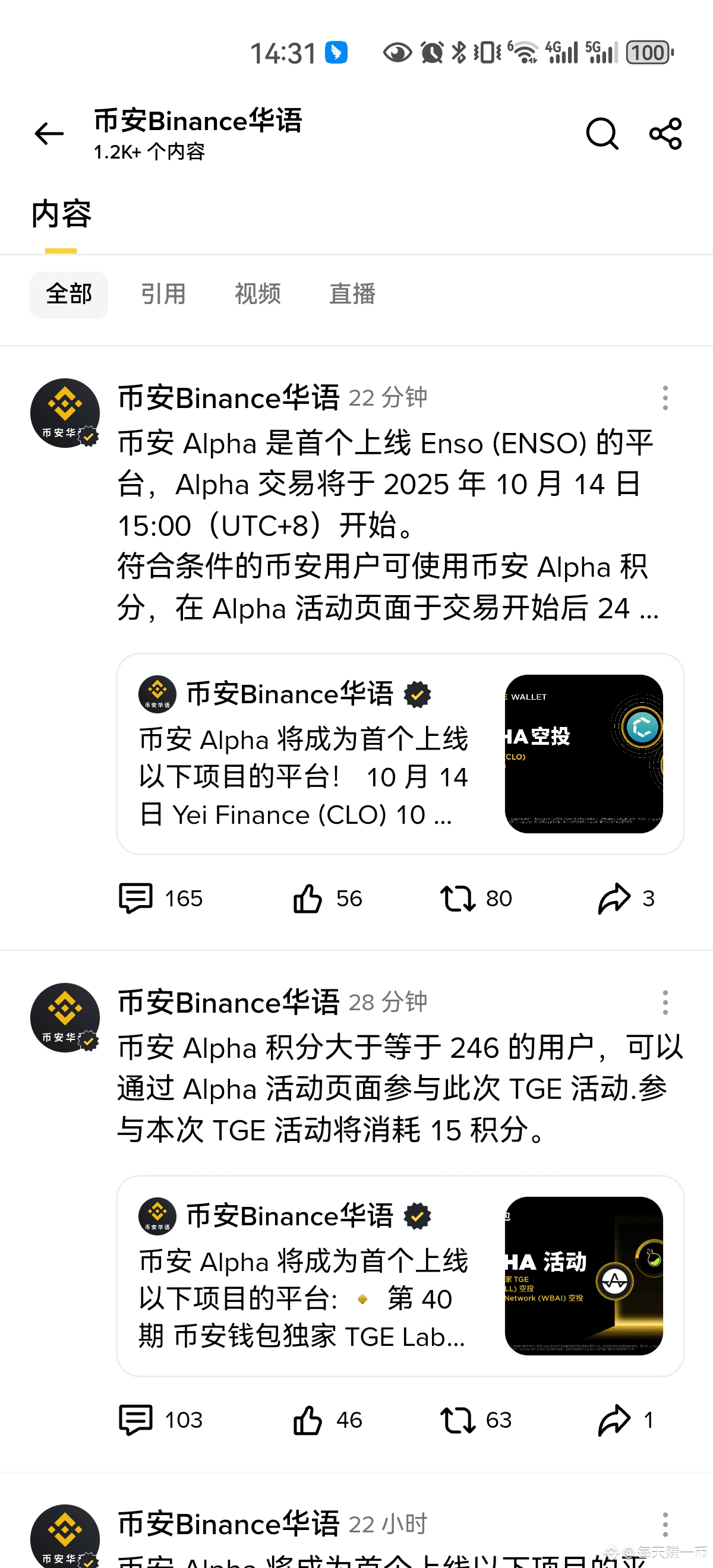Share the 币安Binance华语 page
This screenshot has height=1568, width=713.
pos(665,134)
